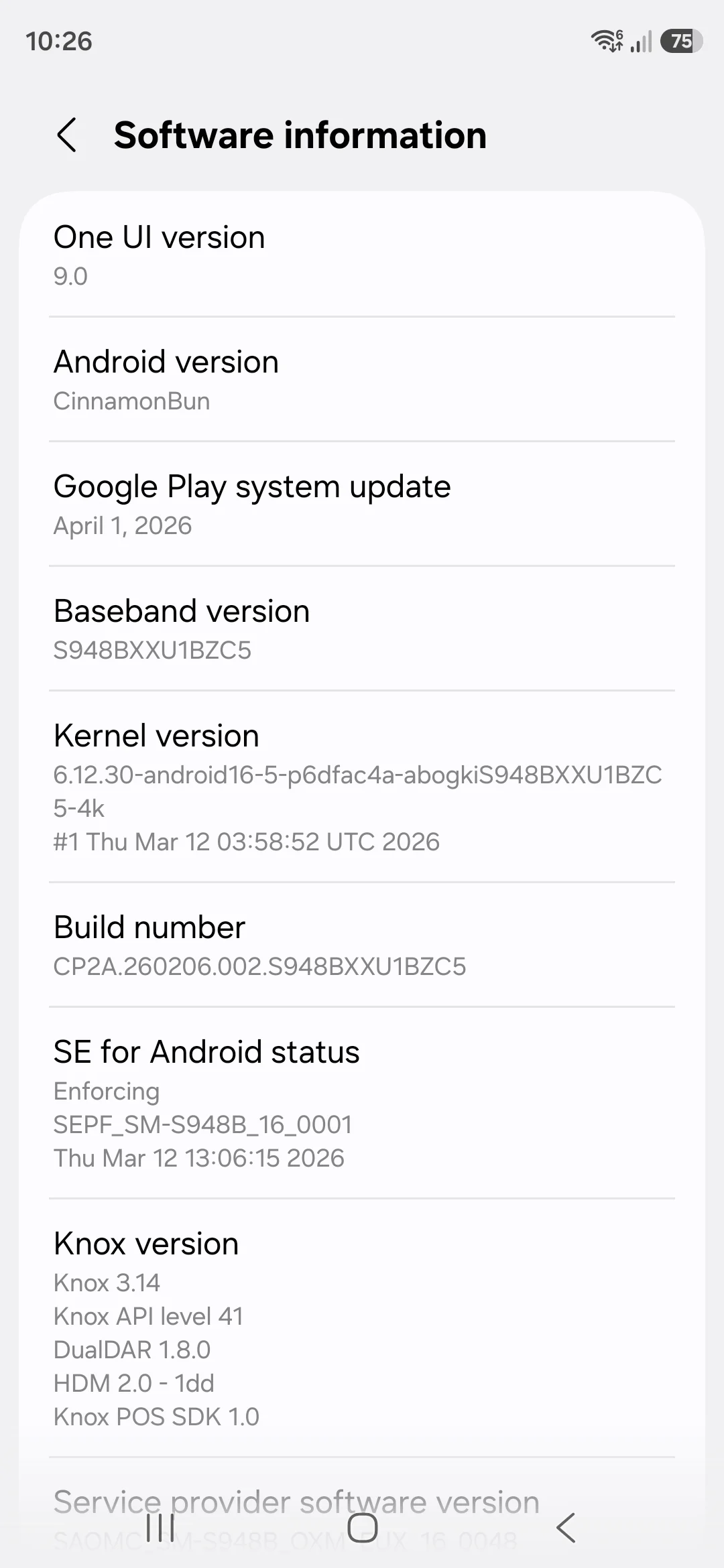The height and width of the screenshot is (1568, 724).
Task: Tap the Kernel version entry
Action: click(362, 784)
